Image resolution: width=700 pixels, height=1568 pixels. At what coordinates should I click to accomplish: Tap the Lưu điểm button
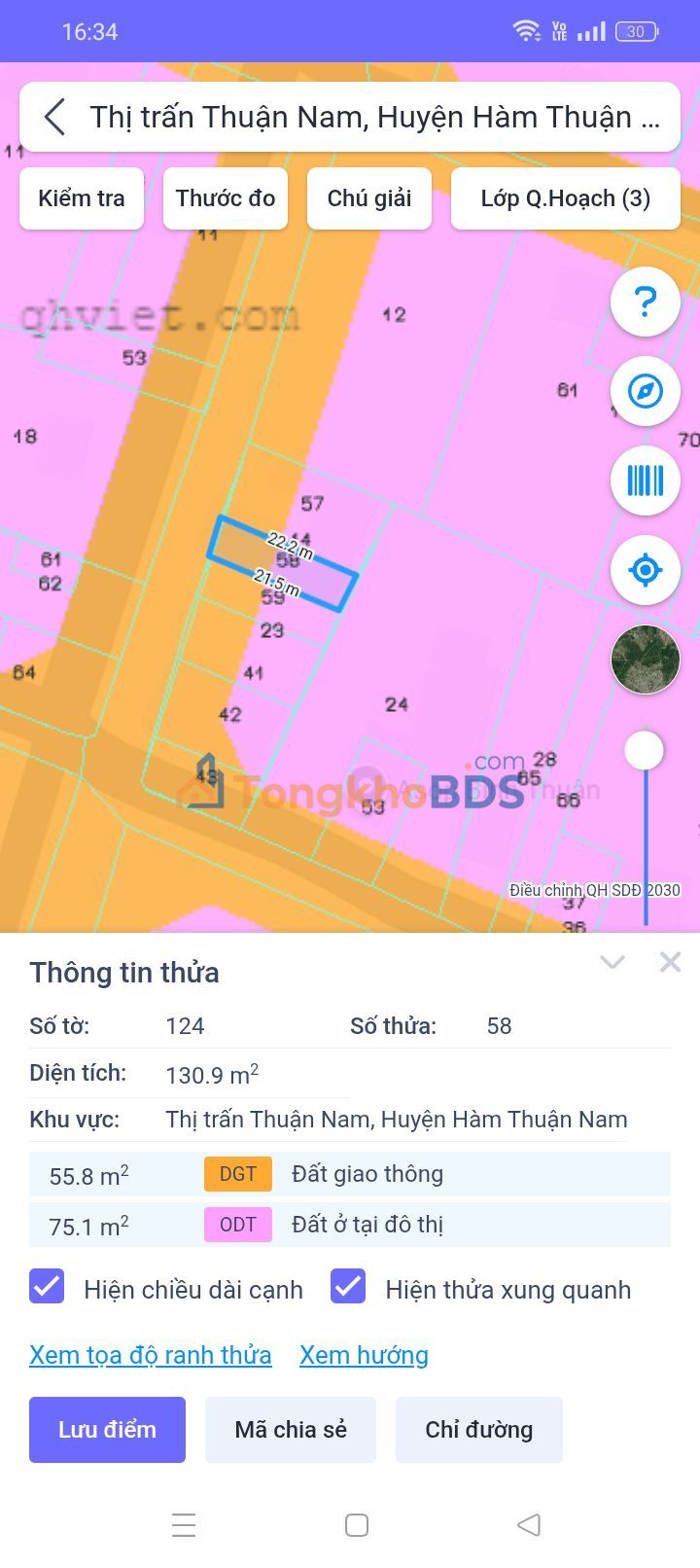tap(107, 1429)
